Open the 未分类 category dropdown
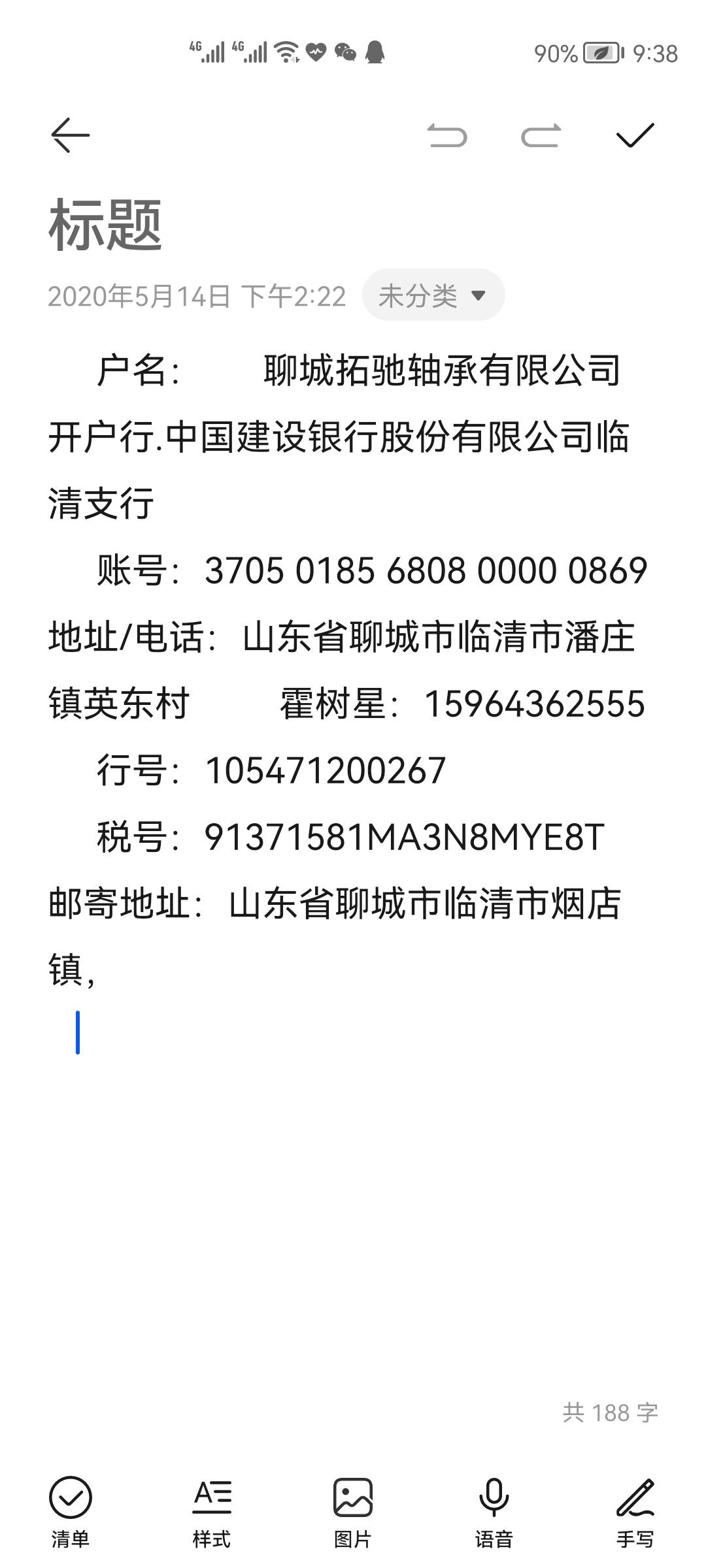The width and height of the screenshot is (706, 1568). tap(433, 296)
